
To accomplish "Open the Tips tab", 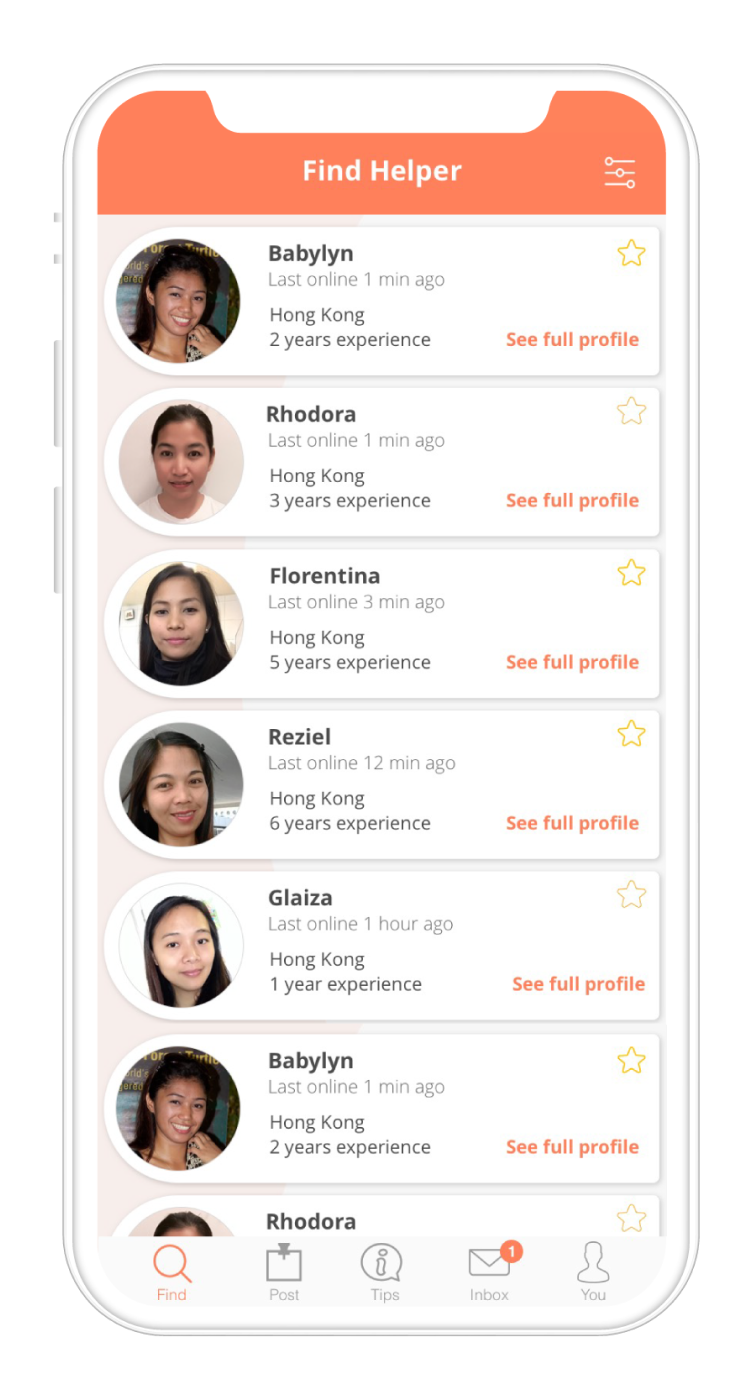I will coord(383,1272).
